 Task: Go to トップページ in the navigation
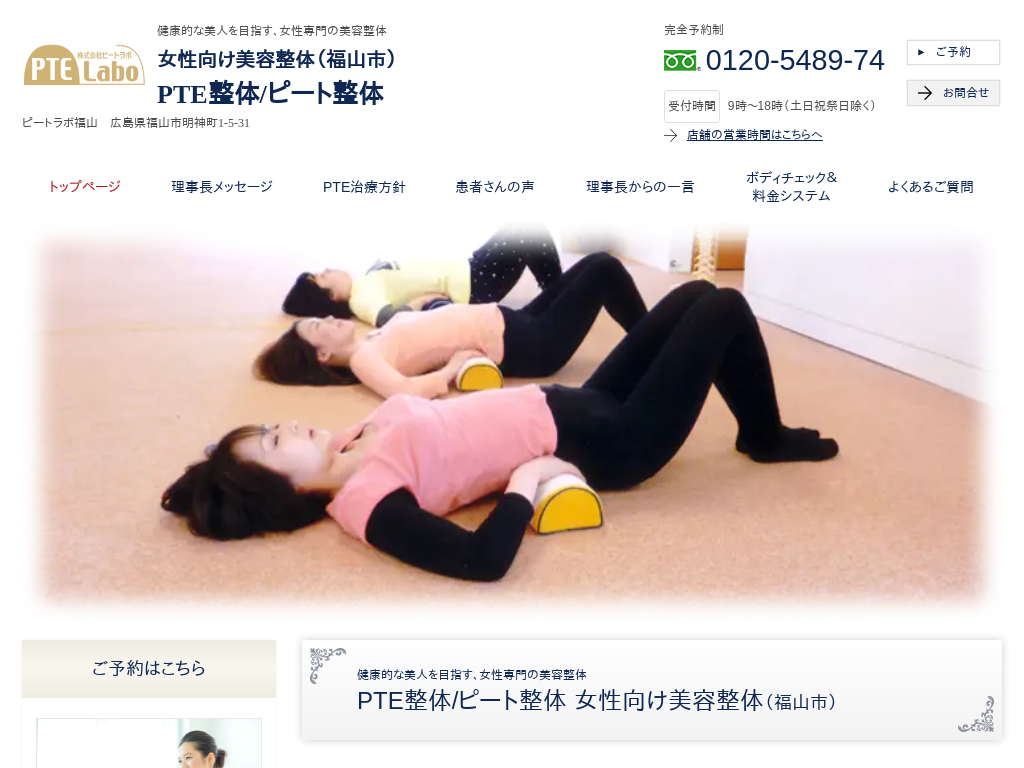point(84,187)
